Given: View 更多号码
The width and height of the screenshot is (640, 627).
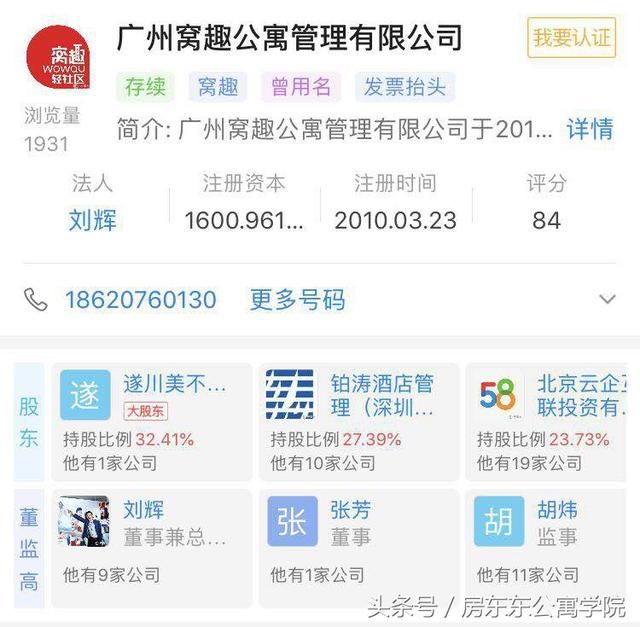Looking at the screenshot, I should click(297, 299).
